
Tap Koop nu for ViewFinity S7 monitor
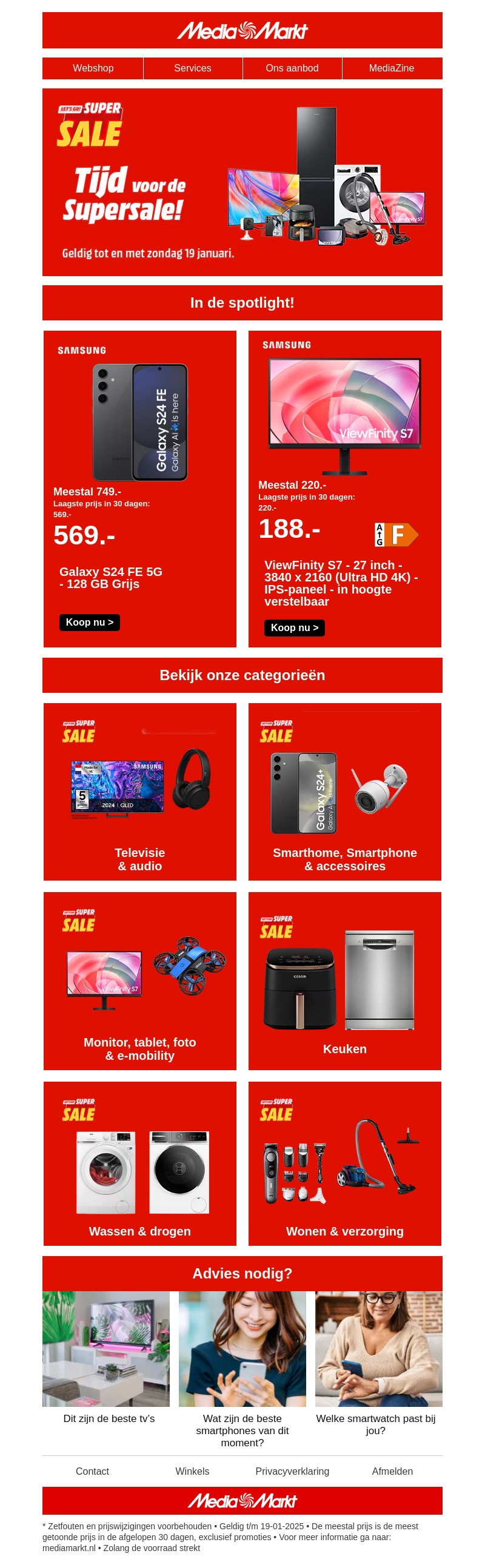(294, 627)
